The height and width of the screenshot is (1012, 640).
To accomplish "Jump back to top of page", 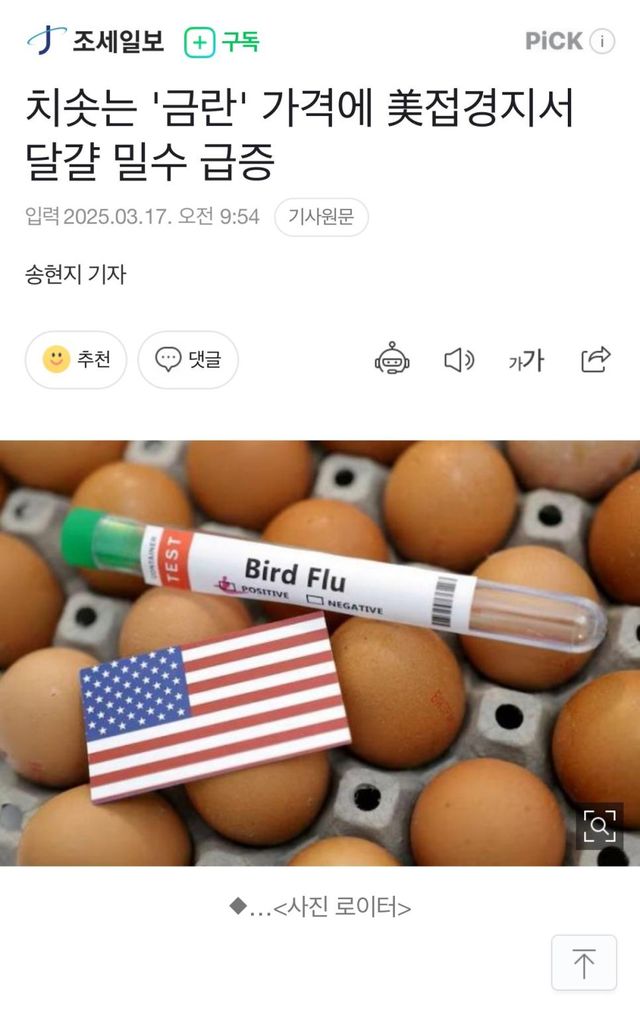I will click(584, 963).
